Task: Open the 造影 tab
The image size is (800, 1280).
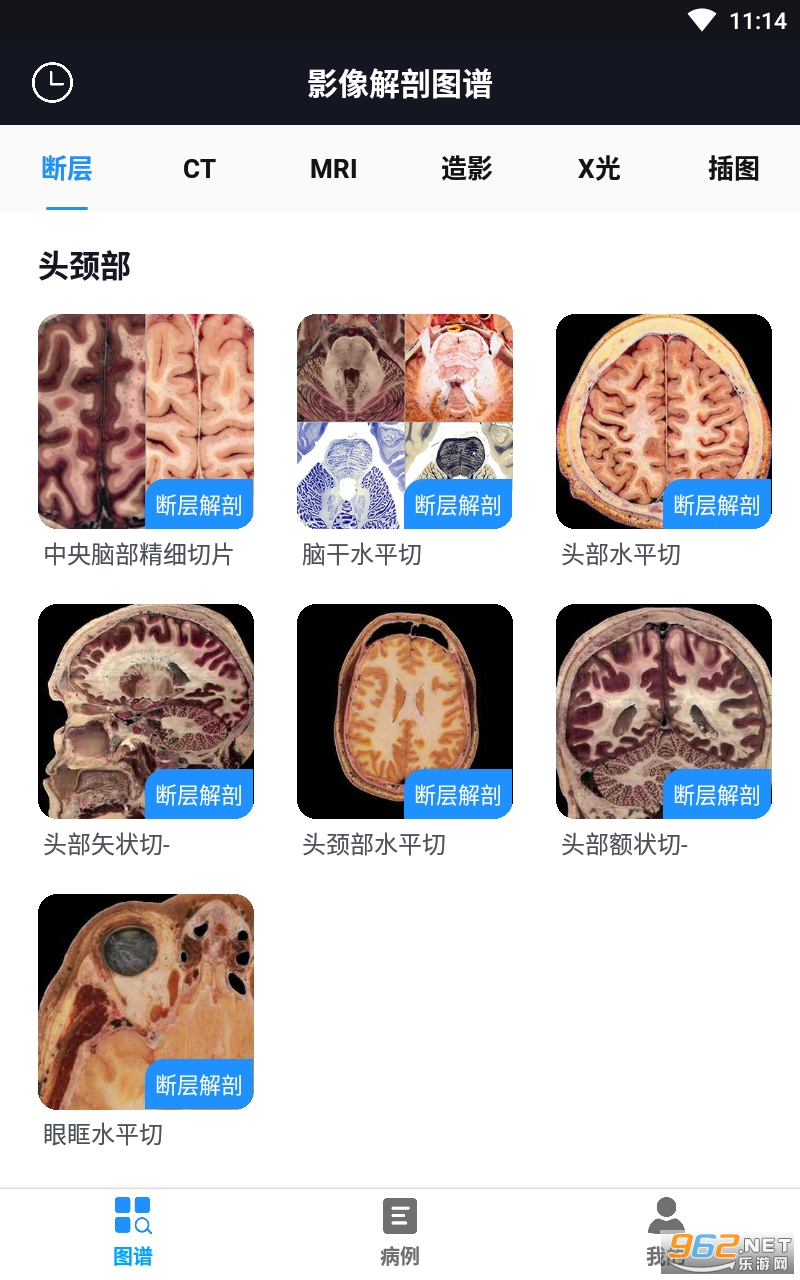Action: (466, 169)
